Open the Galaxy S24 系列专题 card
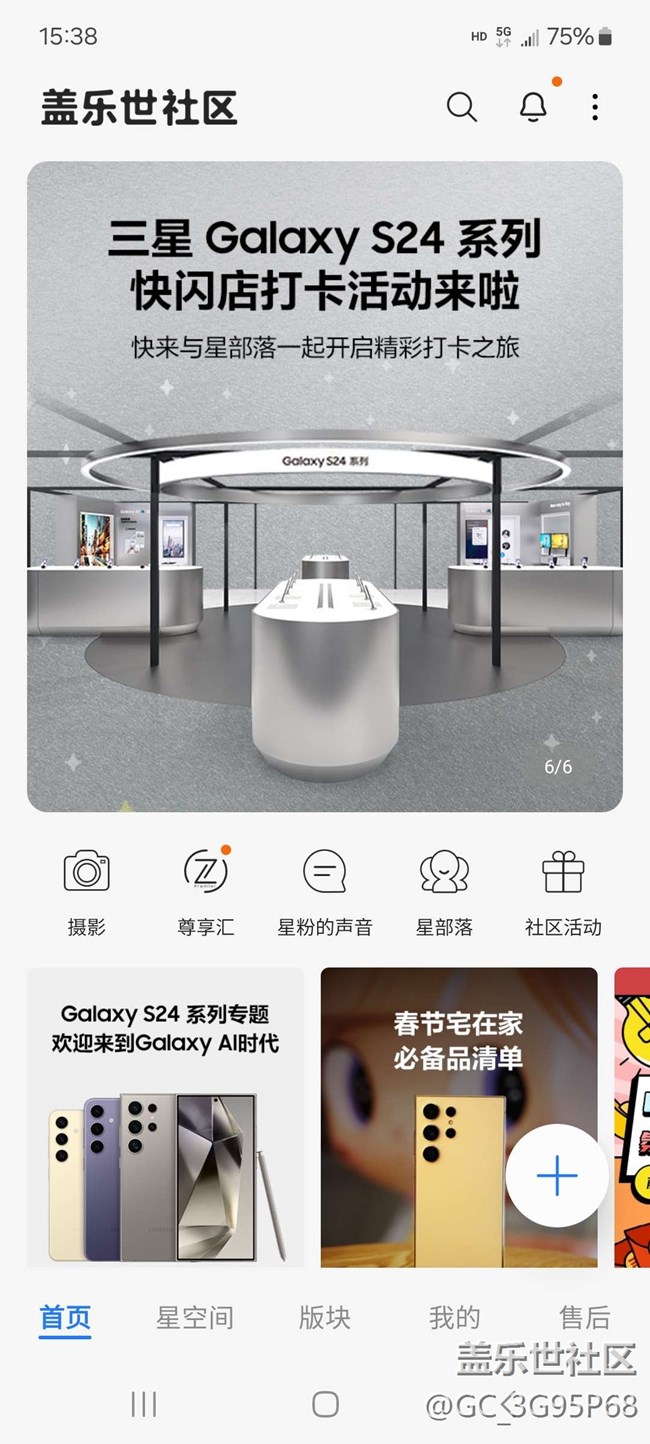This screenshot has width=650, height=1444. (165, 1117)
